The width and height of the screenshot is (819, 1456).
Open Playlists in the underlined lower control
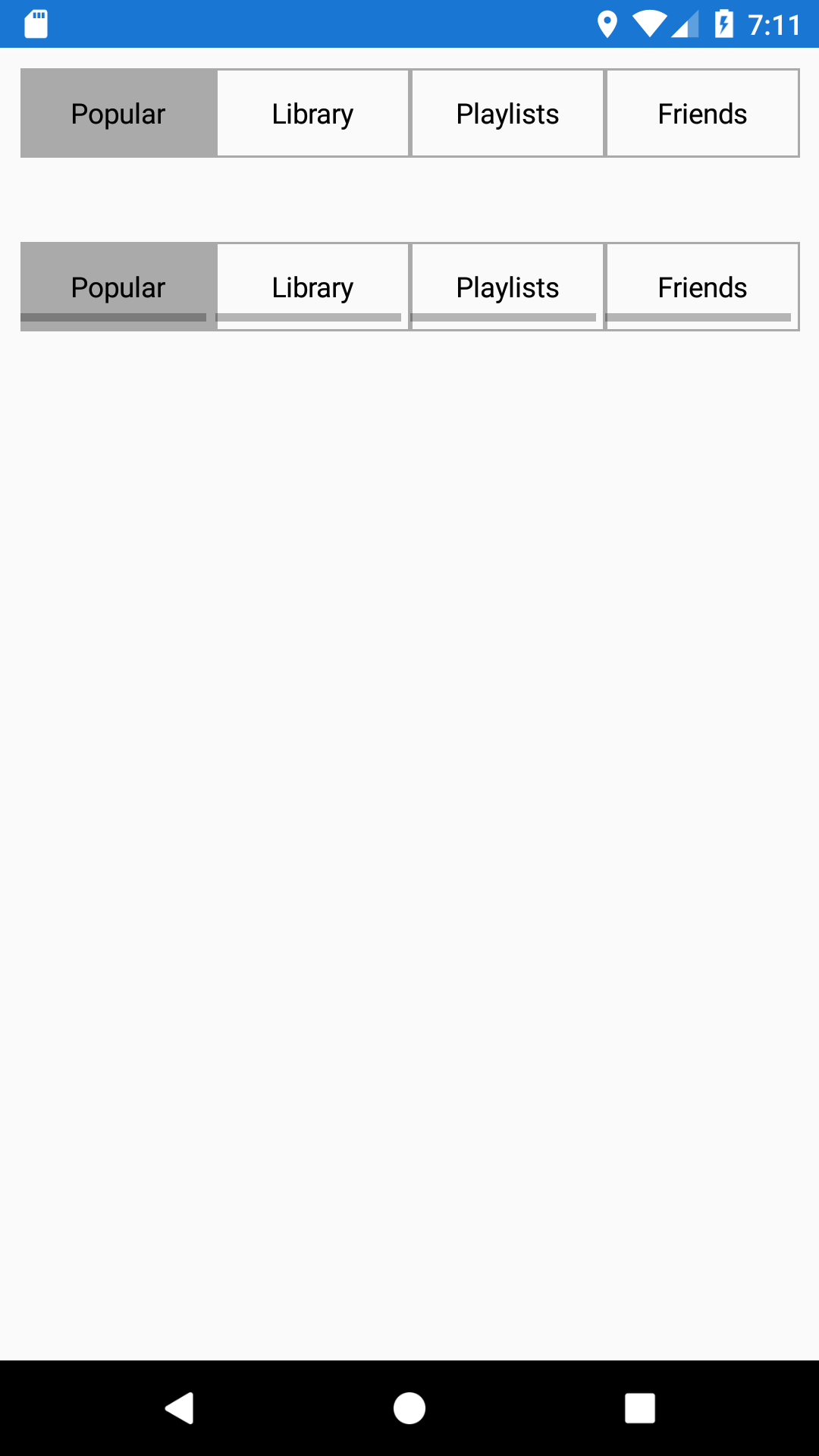click(507, 287)
